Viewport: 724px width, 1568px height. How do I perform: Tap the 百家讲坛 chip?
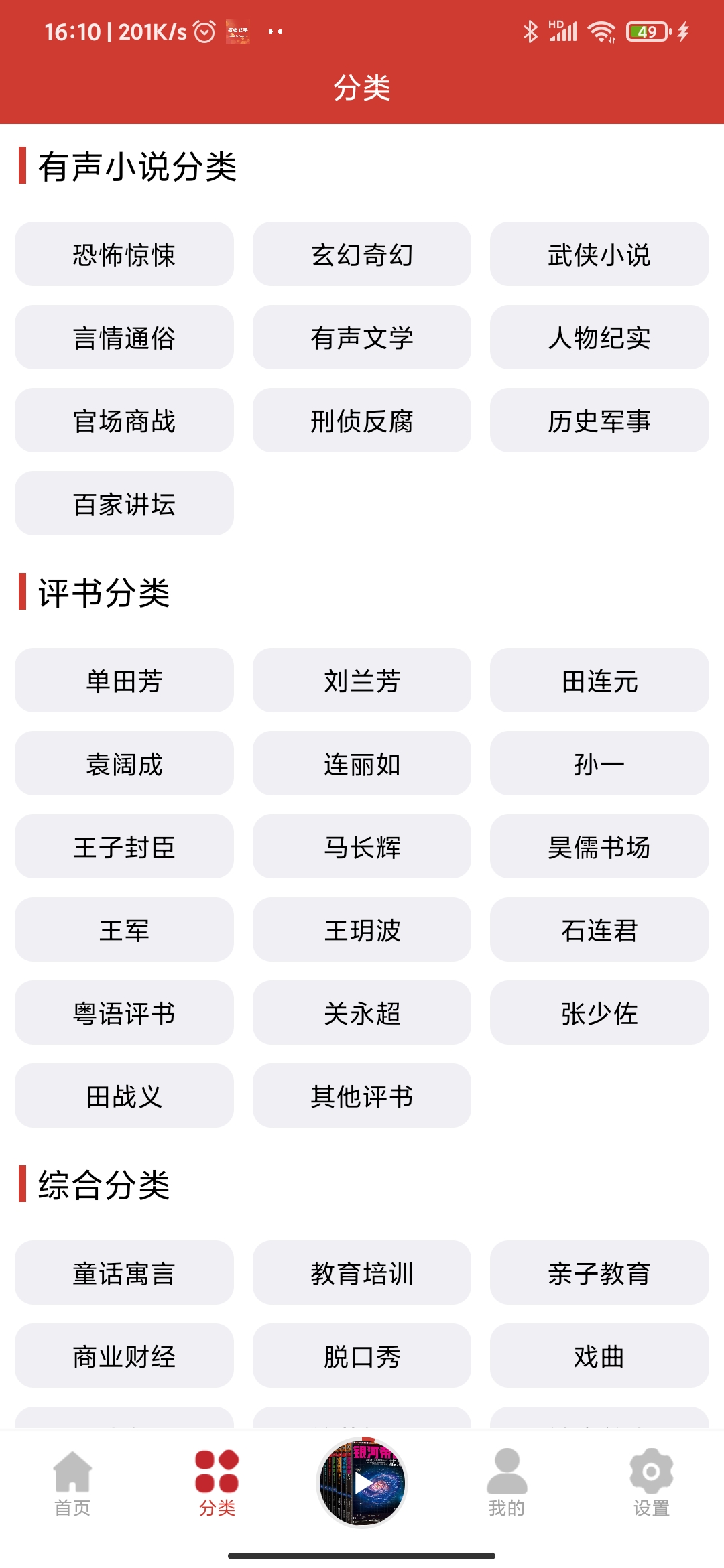(x=124, y=503)
